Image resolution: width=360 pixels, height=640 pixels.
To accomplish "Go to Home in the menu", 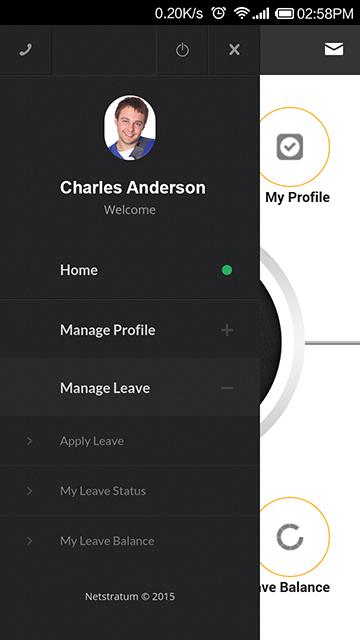I will coord(130,270).
